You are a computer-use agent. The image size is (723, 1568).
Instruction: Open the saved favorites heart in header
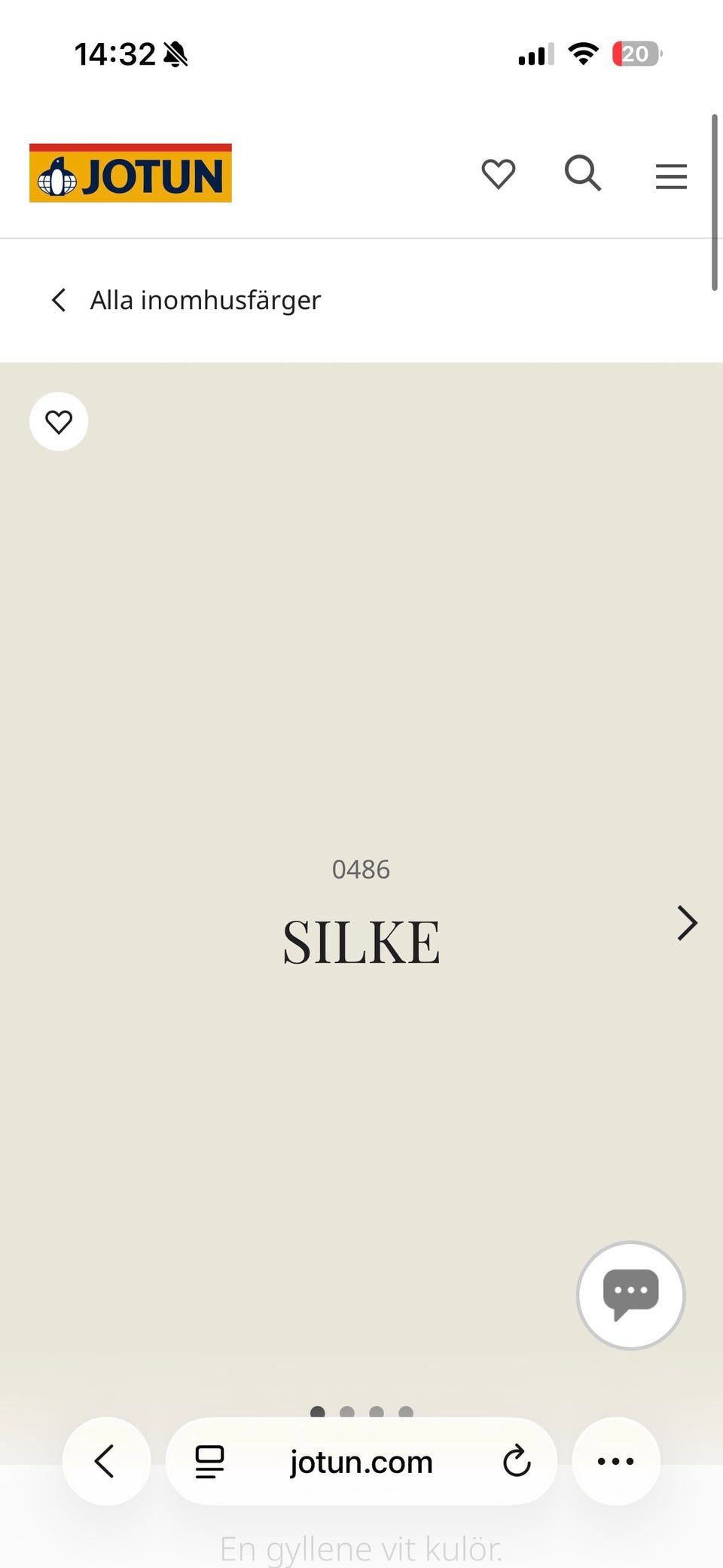coord(499,174)
